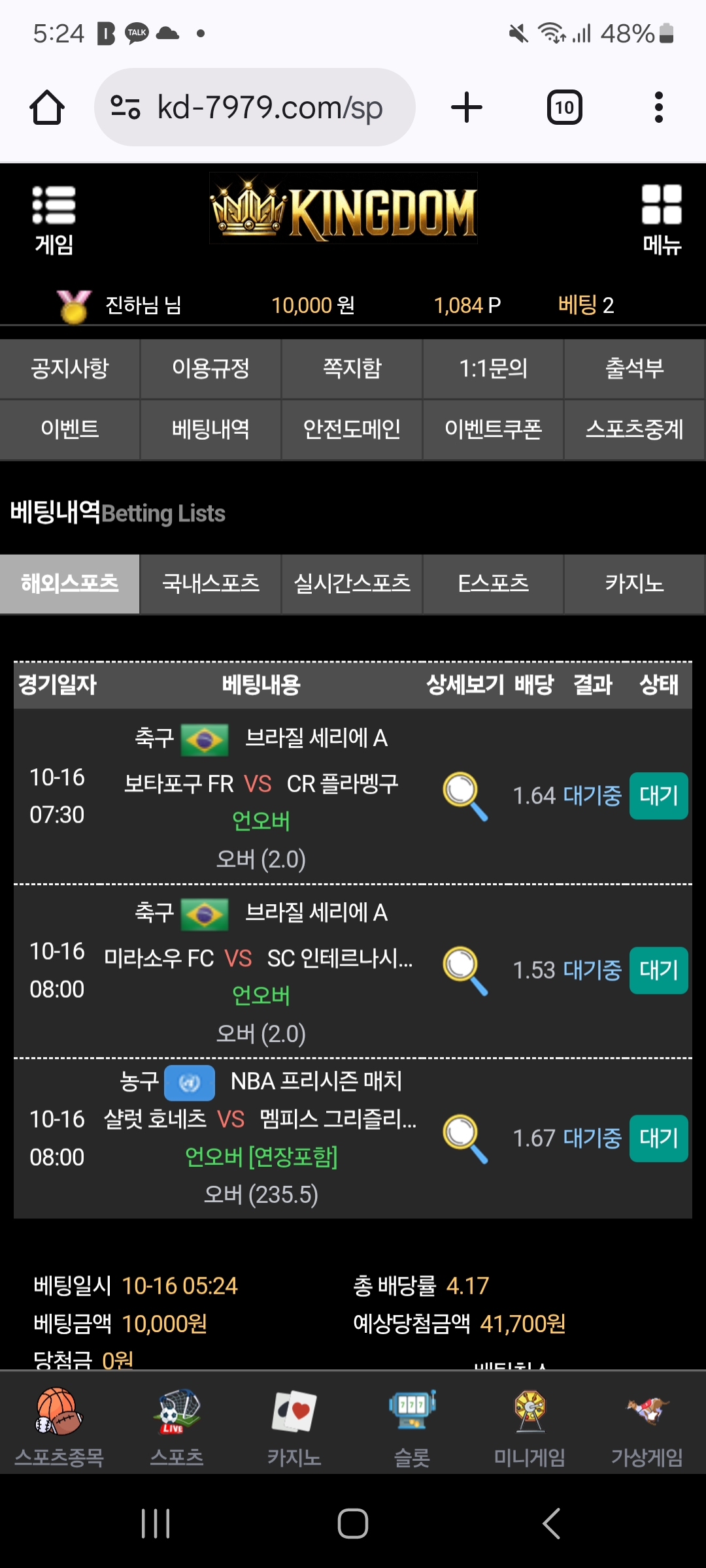This screenshot has width=706, height=1568.
Task: Open browser overflow menu
Action: [x=658, y=107]
